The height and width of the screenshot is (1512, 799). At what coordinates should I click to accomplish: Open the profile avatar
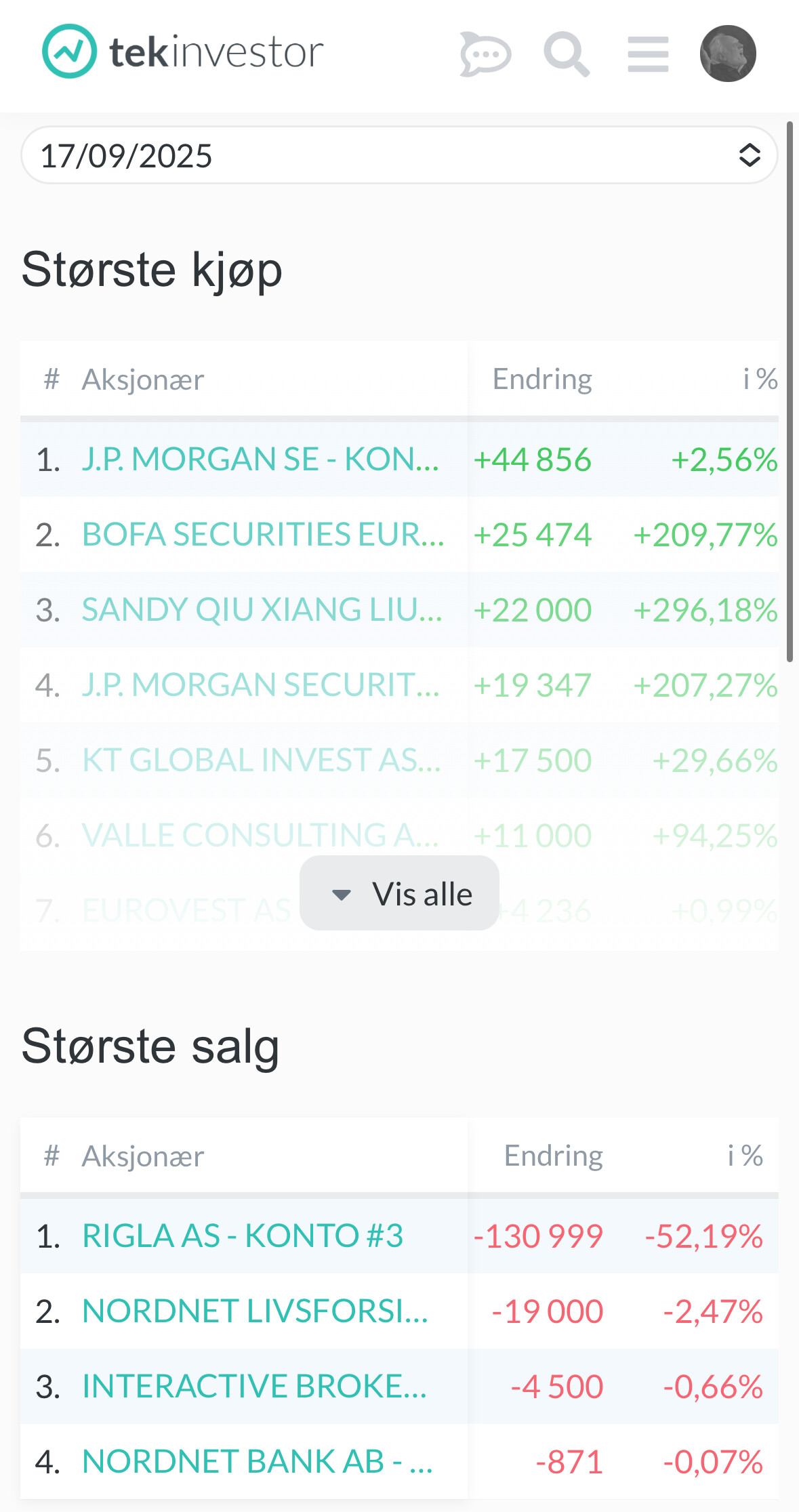(x=728, y=54)
